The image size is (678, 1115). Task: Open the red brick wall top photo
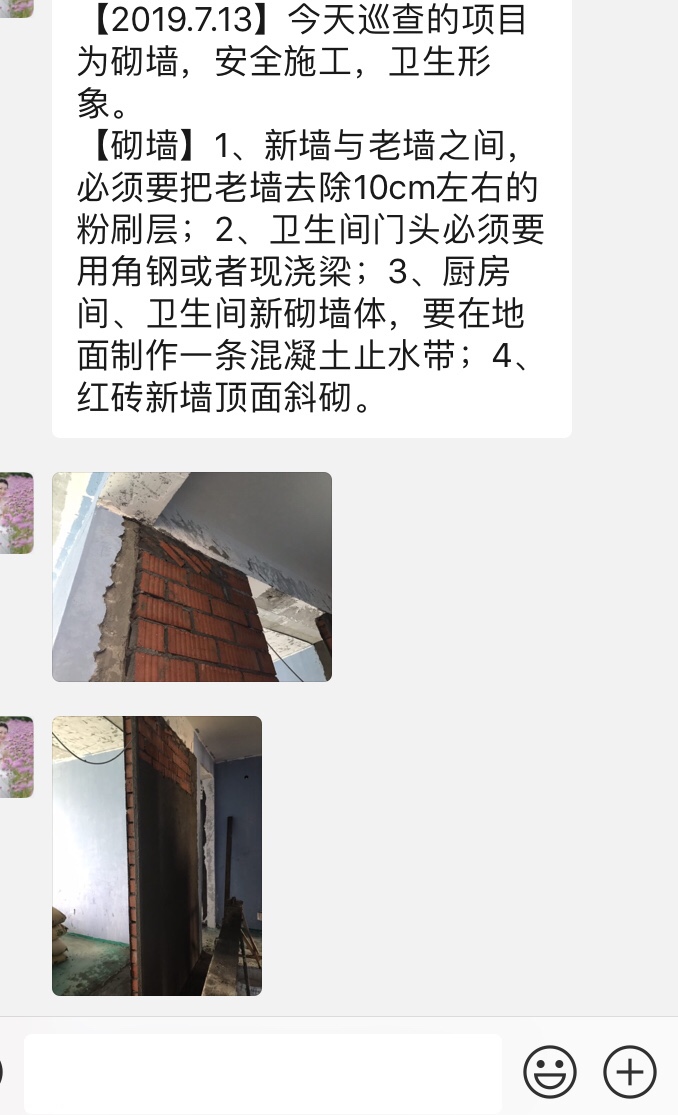192,577
